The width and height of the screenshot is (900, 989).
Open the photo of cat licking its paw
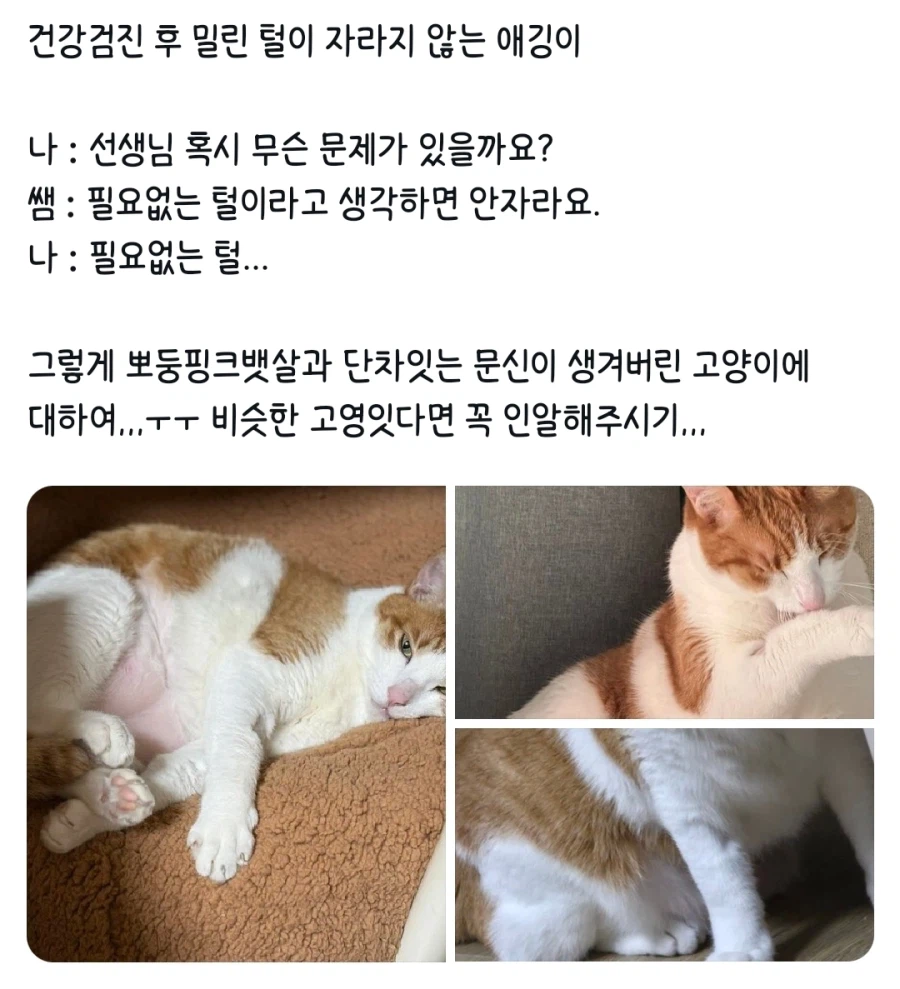[664, 602]
